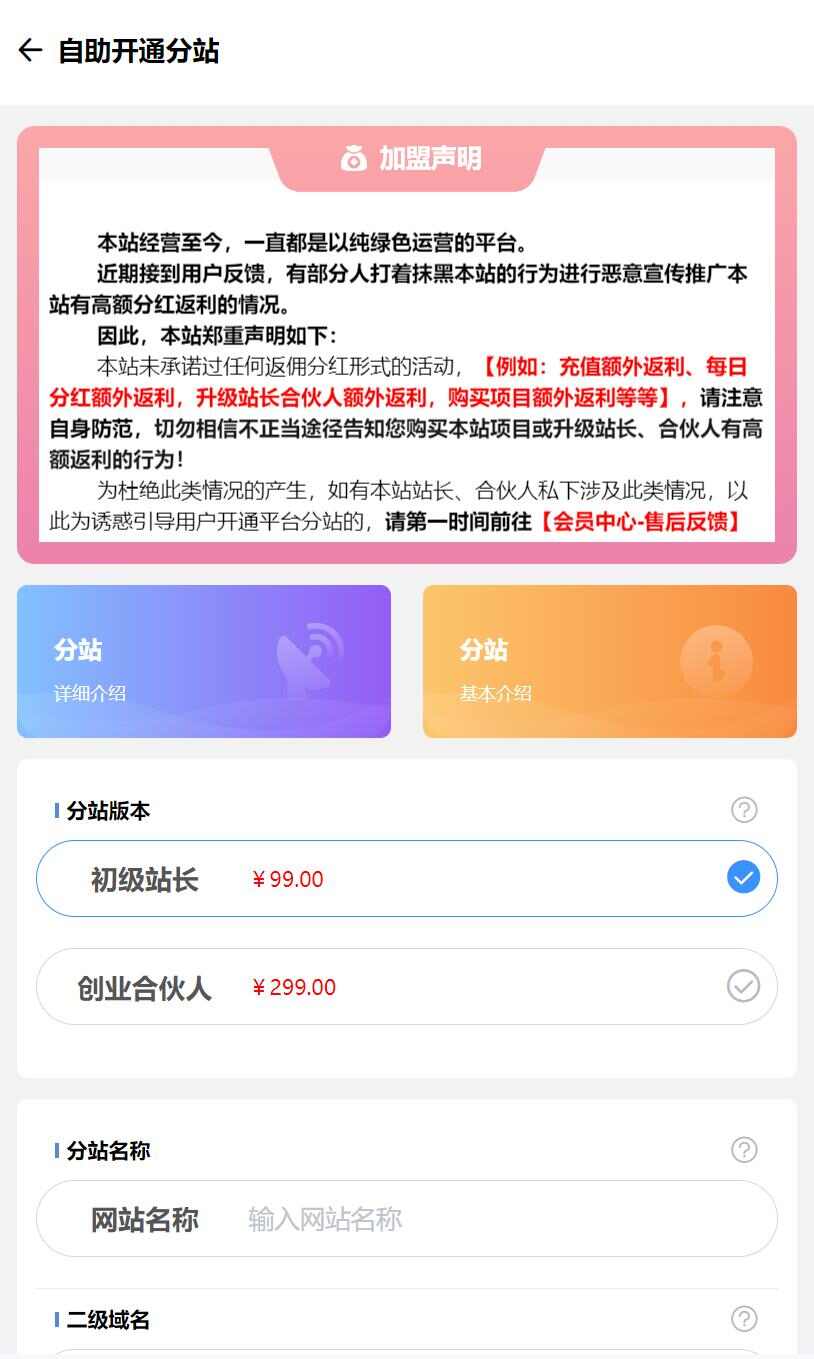Open the 分站 基本介绍 card
Viewport: 814px width, 1359px height.
[609, 661]
